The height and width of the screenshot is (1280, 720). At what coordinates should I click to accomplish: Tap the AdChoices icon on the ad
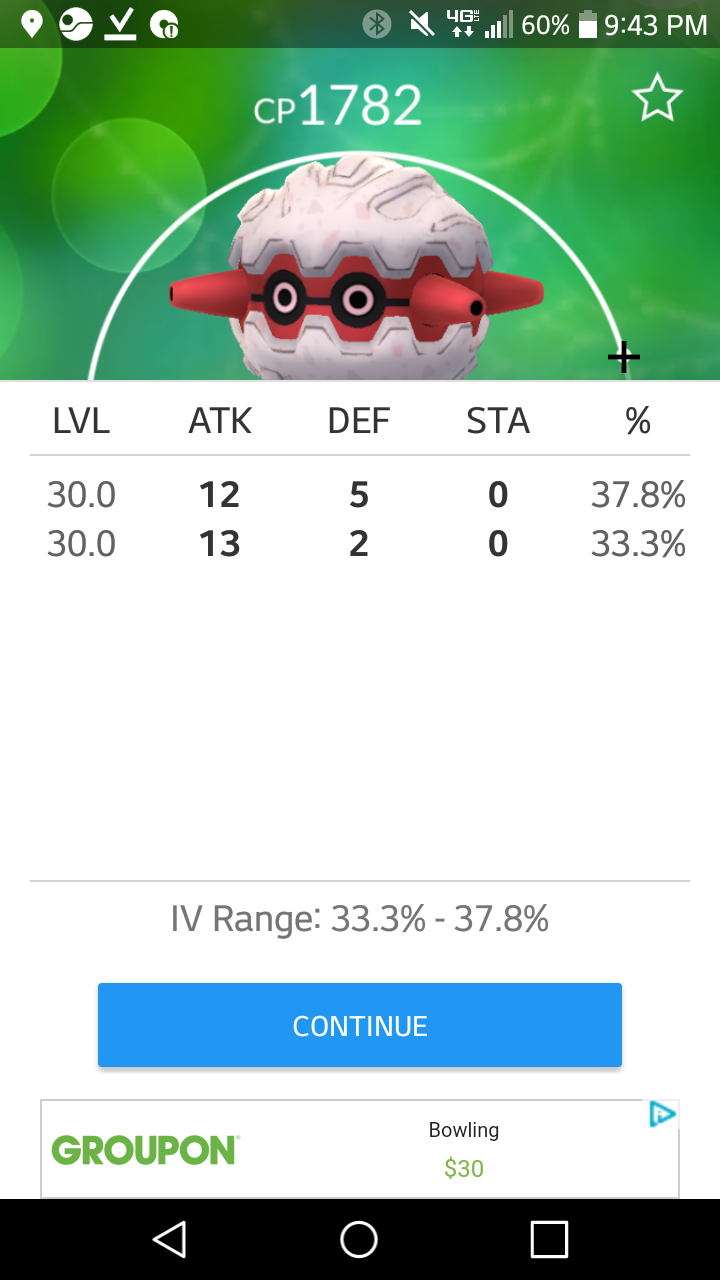click(662, 1114)
